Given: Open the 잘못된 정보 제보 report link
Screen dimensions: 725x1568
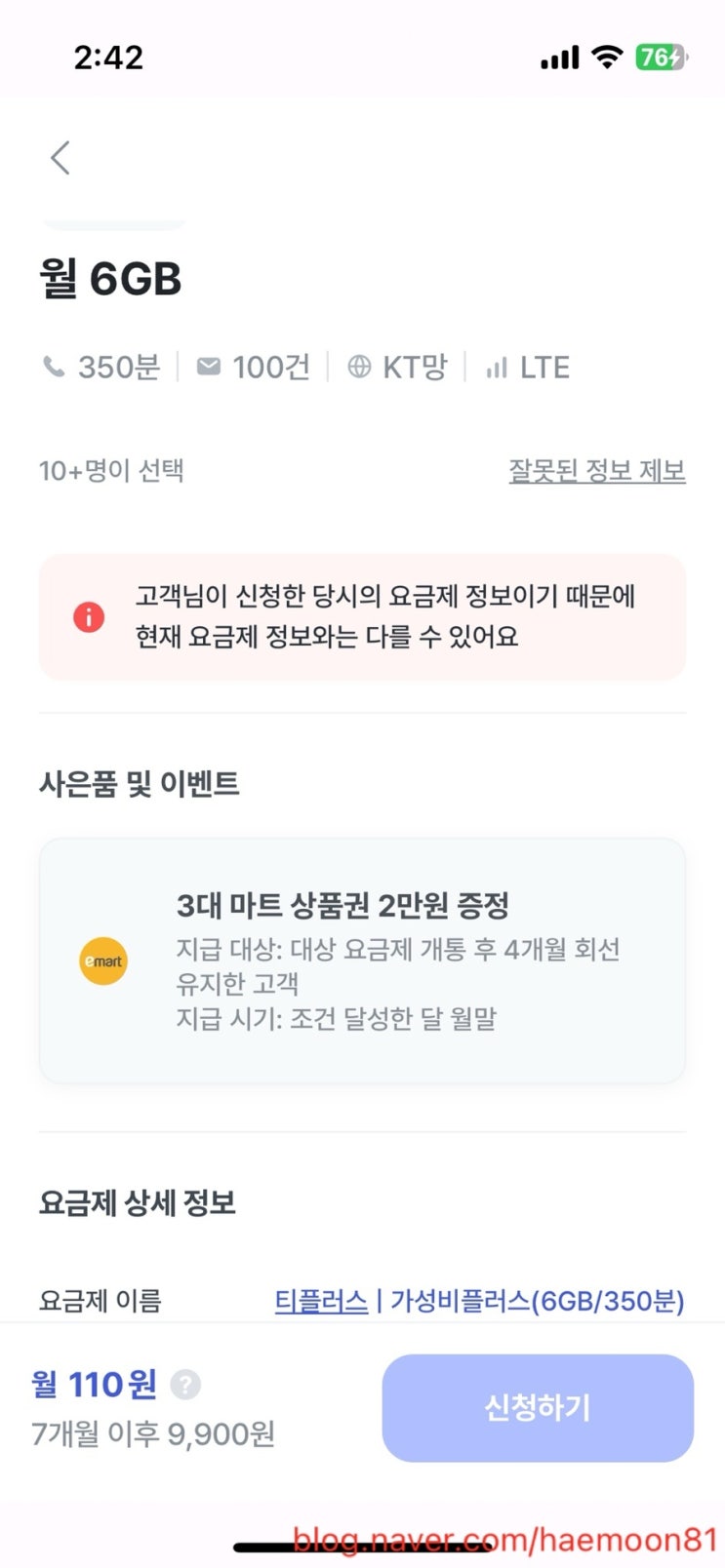Looking at the screenshot, I should click(x=597, y=470).
